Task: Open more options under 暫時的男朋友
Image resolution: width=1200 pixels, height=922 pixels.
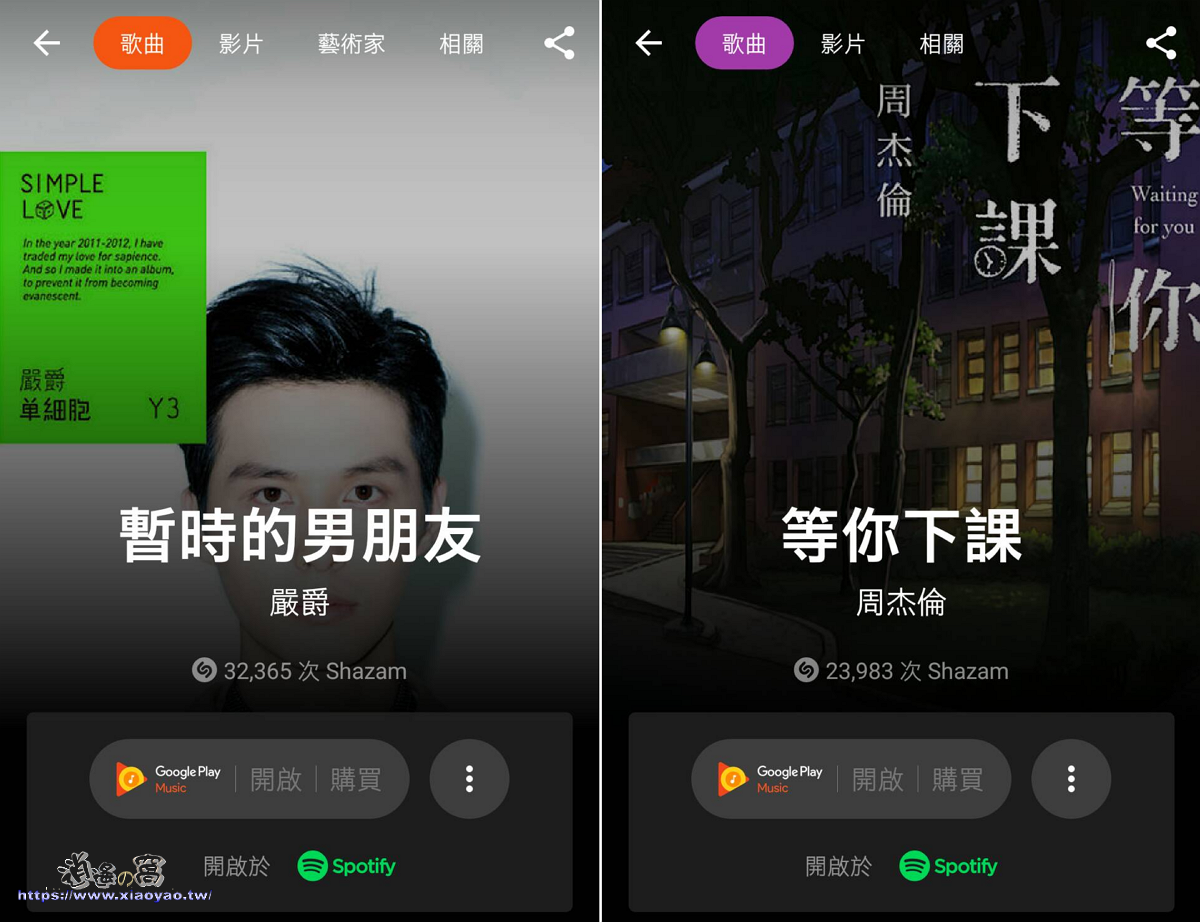Action: [469, 779]
